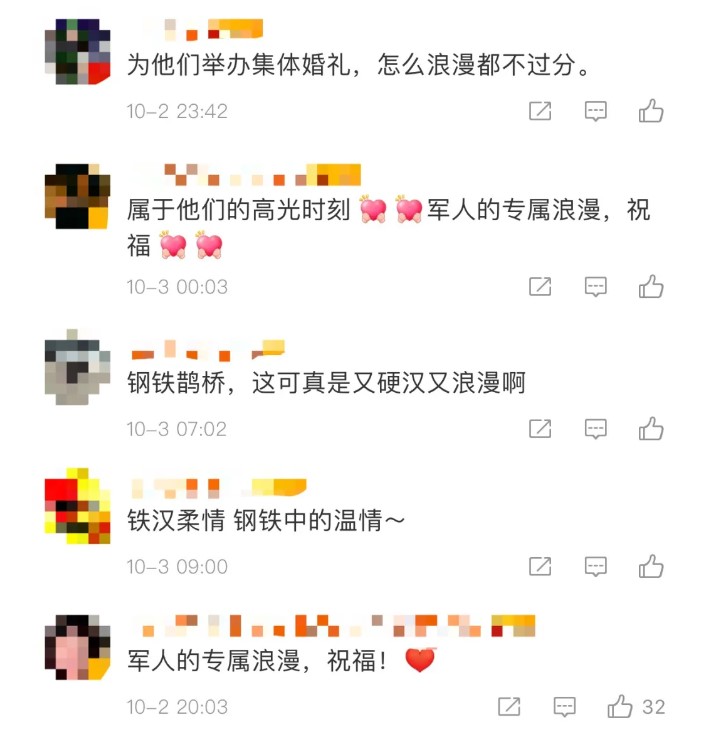Reply to the comment starting "钢铁鹊桥"
This screenshot has width=717, height=735.
(x=596, y=429)
